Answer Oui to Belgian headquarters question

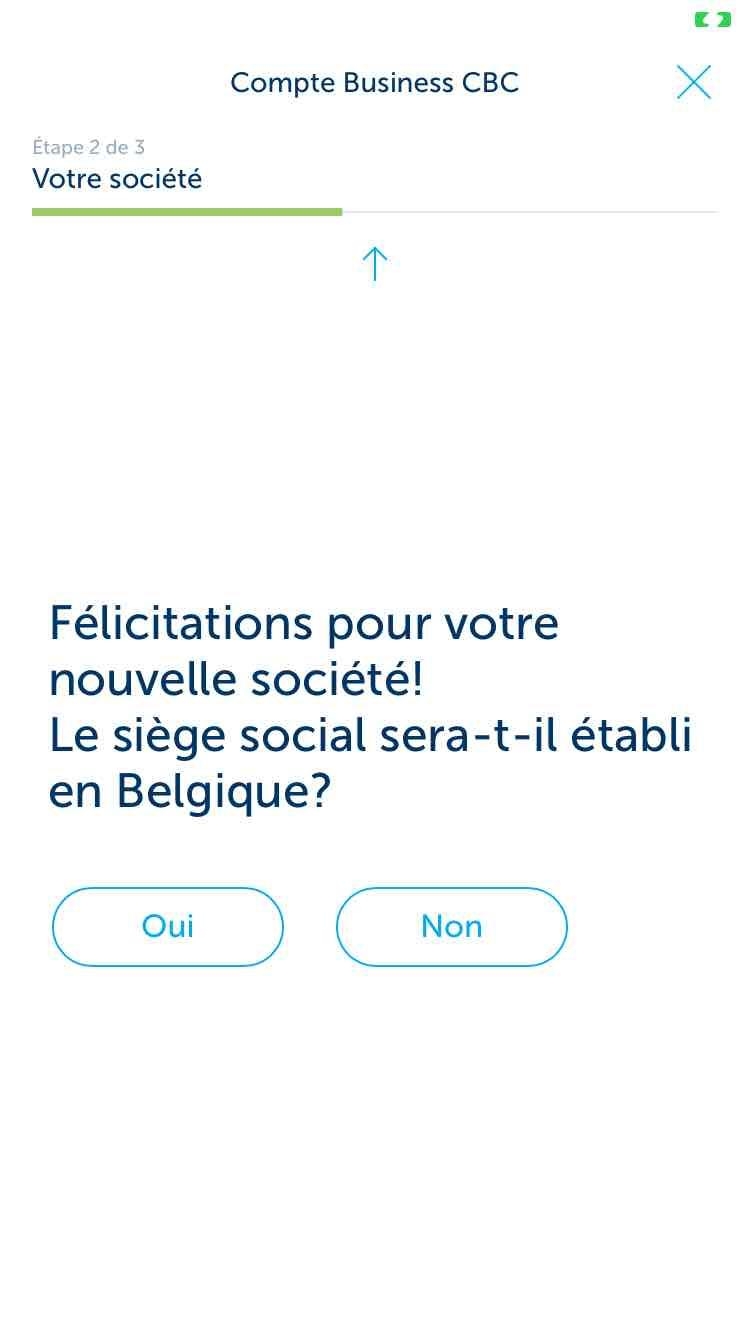point(168,926)
